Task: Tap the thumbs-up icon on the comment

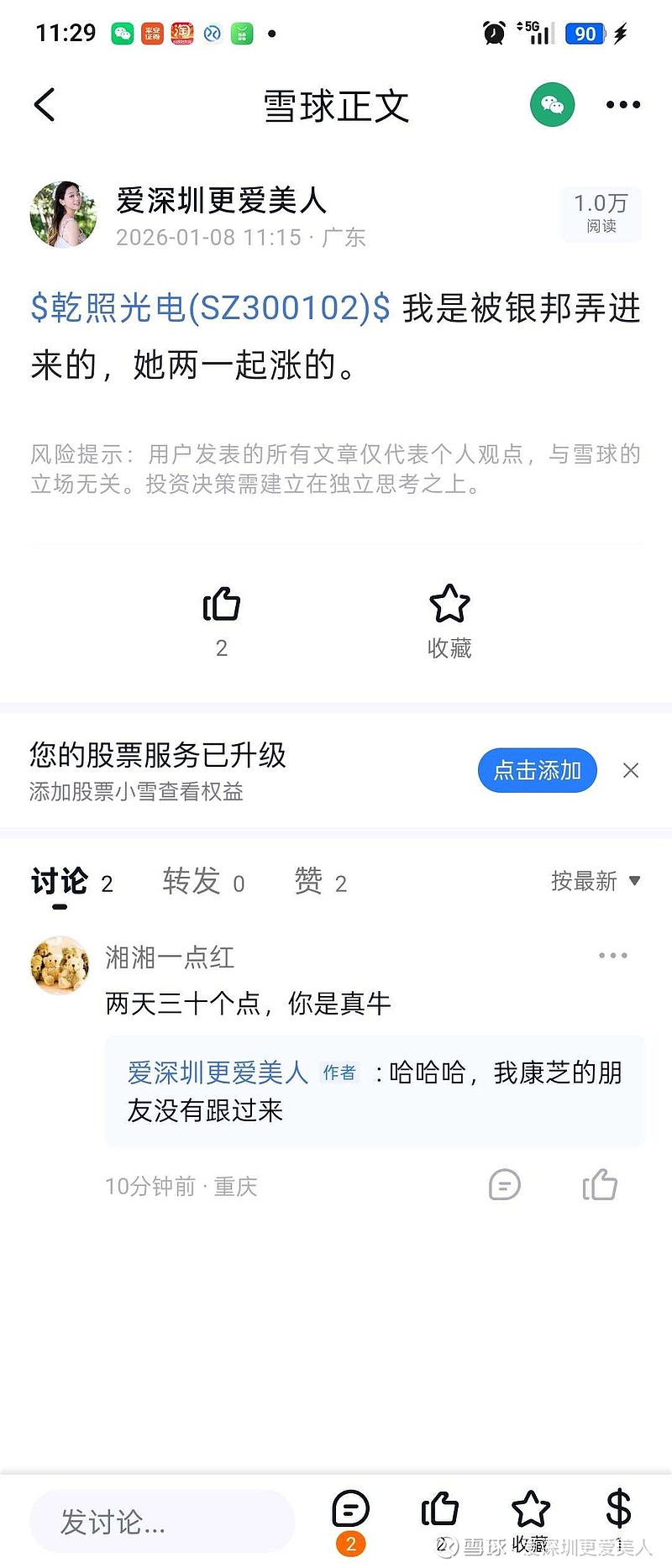Action: click(600, 1184)
